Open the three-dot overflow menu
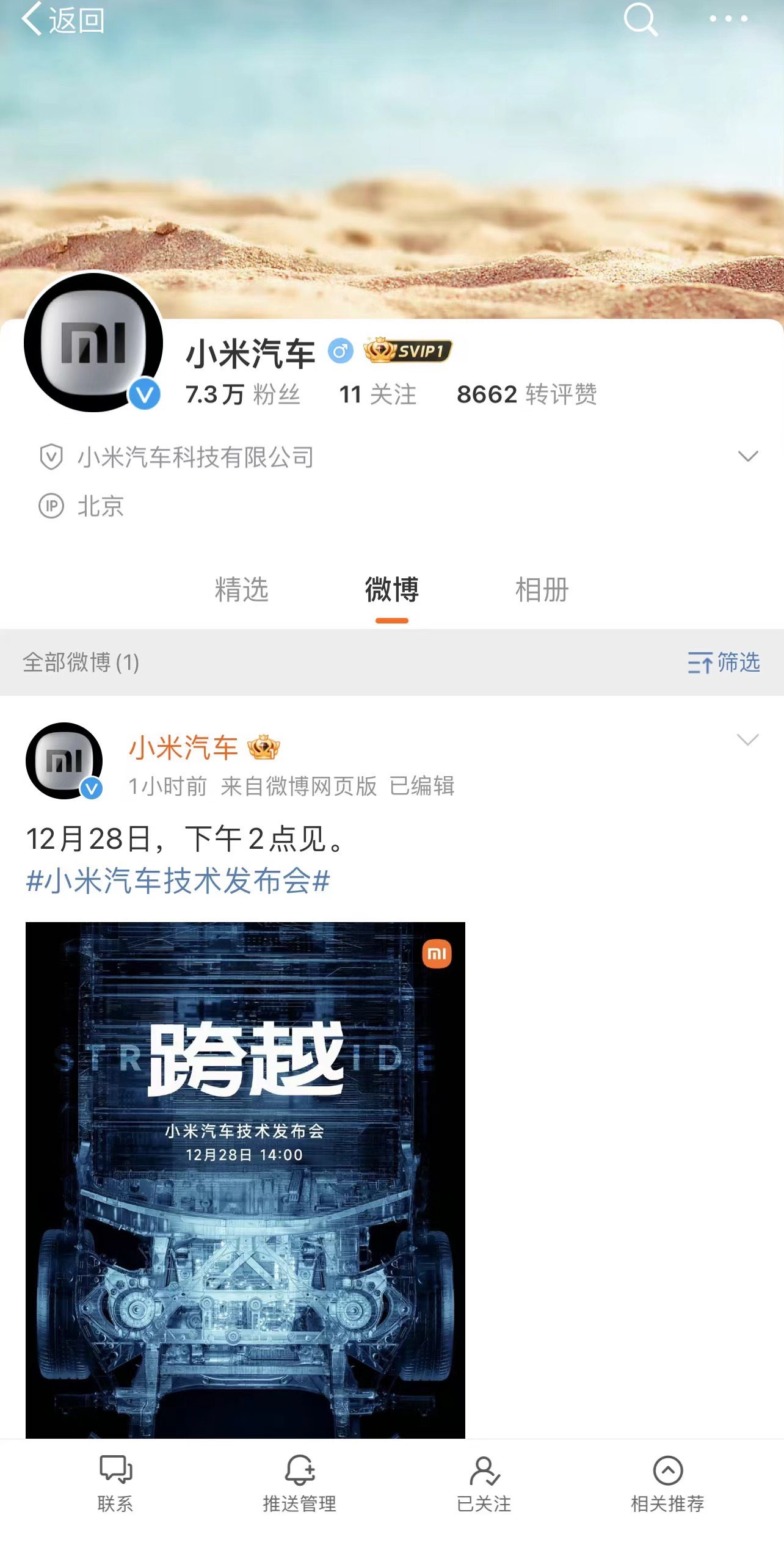Screen dimensions: 784x1548 click(x=728, y=19)
